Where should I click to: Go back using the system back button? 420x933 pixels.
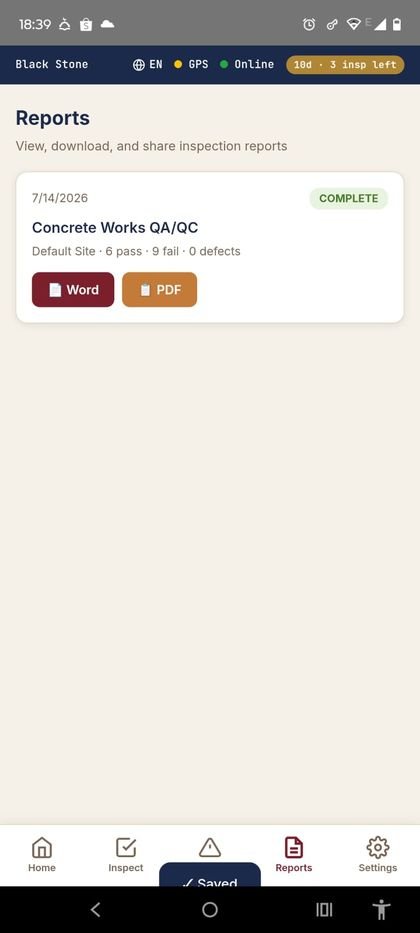tap(95, 909)
